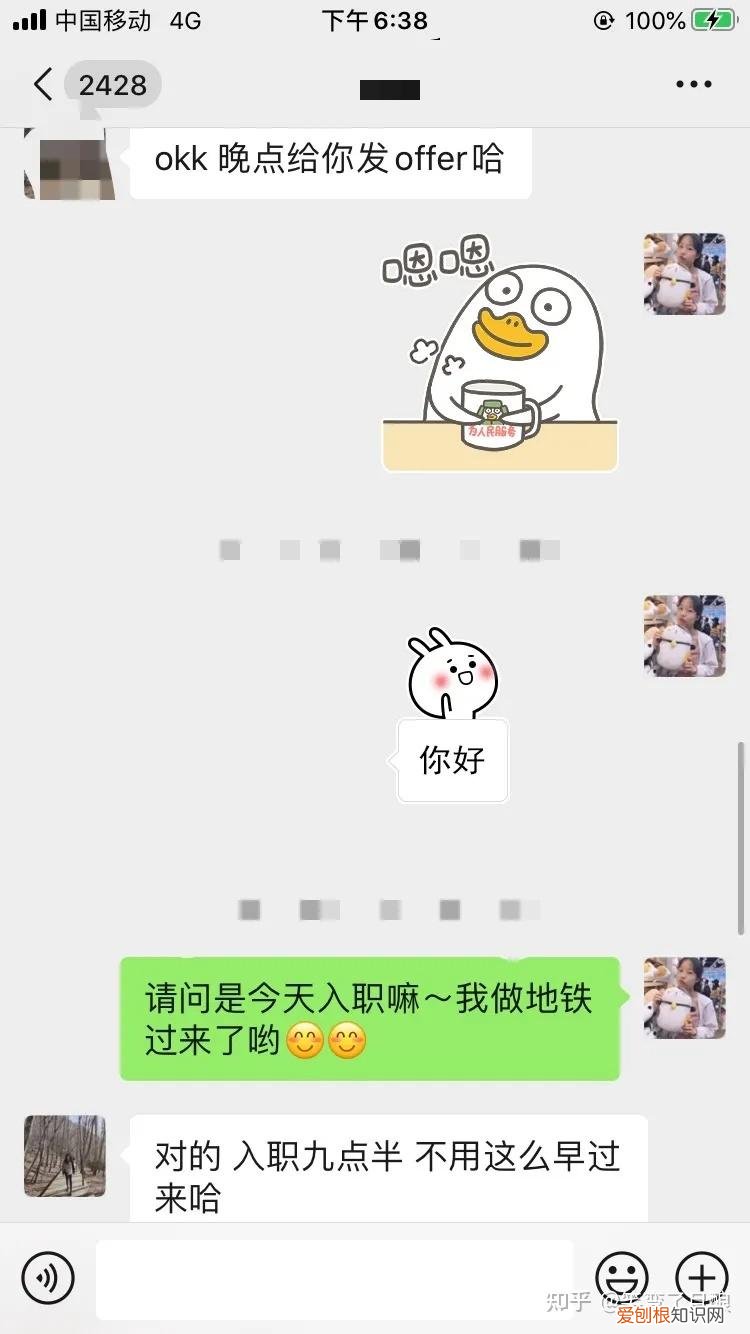Tap the battery charging icon
The image size is (750, 1334).
coord(712,19)
